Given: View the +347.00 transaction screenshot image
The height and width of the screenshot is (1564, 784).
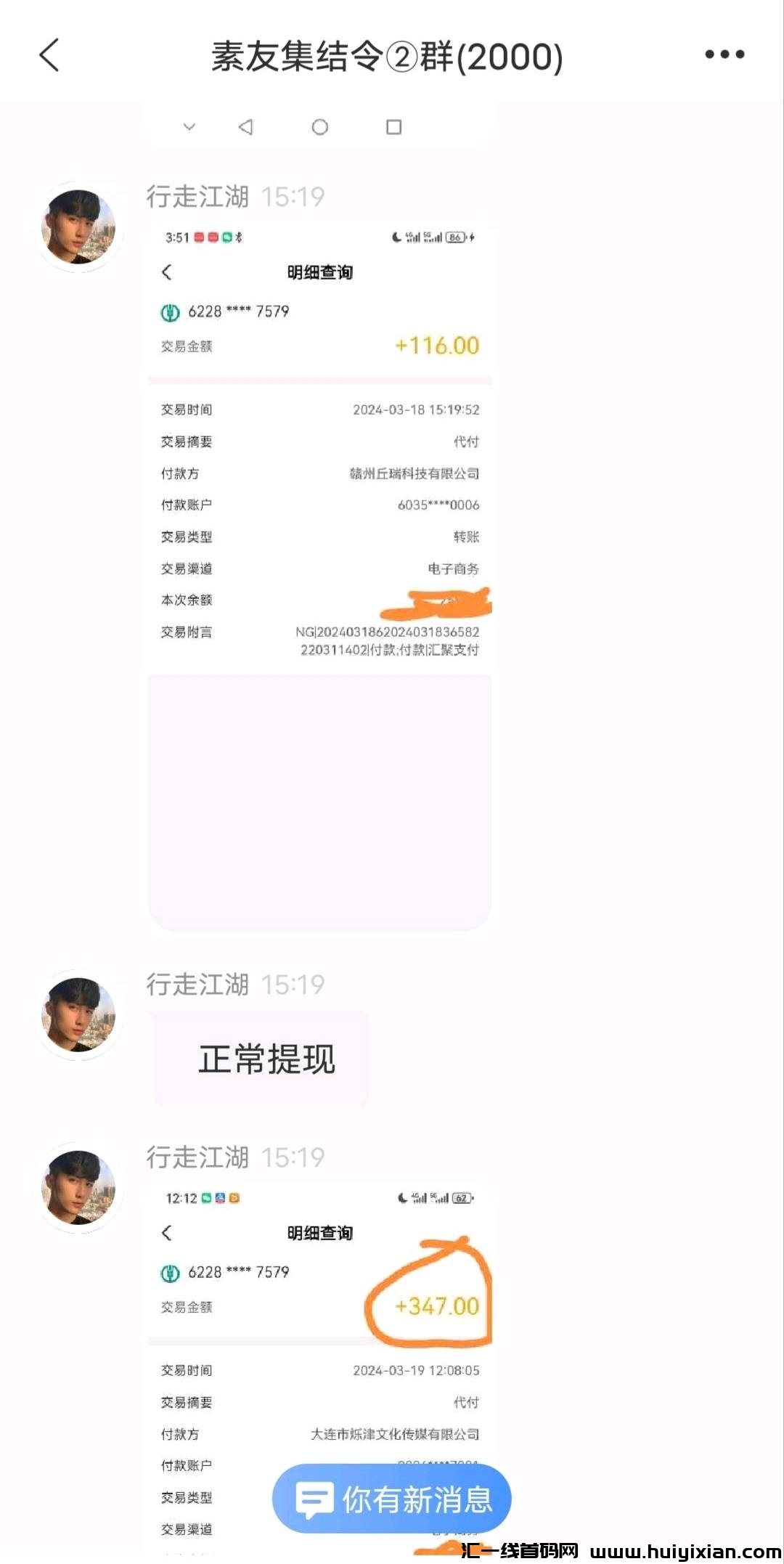Looking at the screenshot, I should tap(319, 1343).
